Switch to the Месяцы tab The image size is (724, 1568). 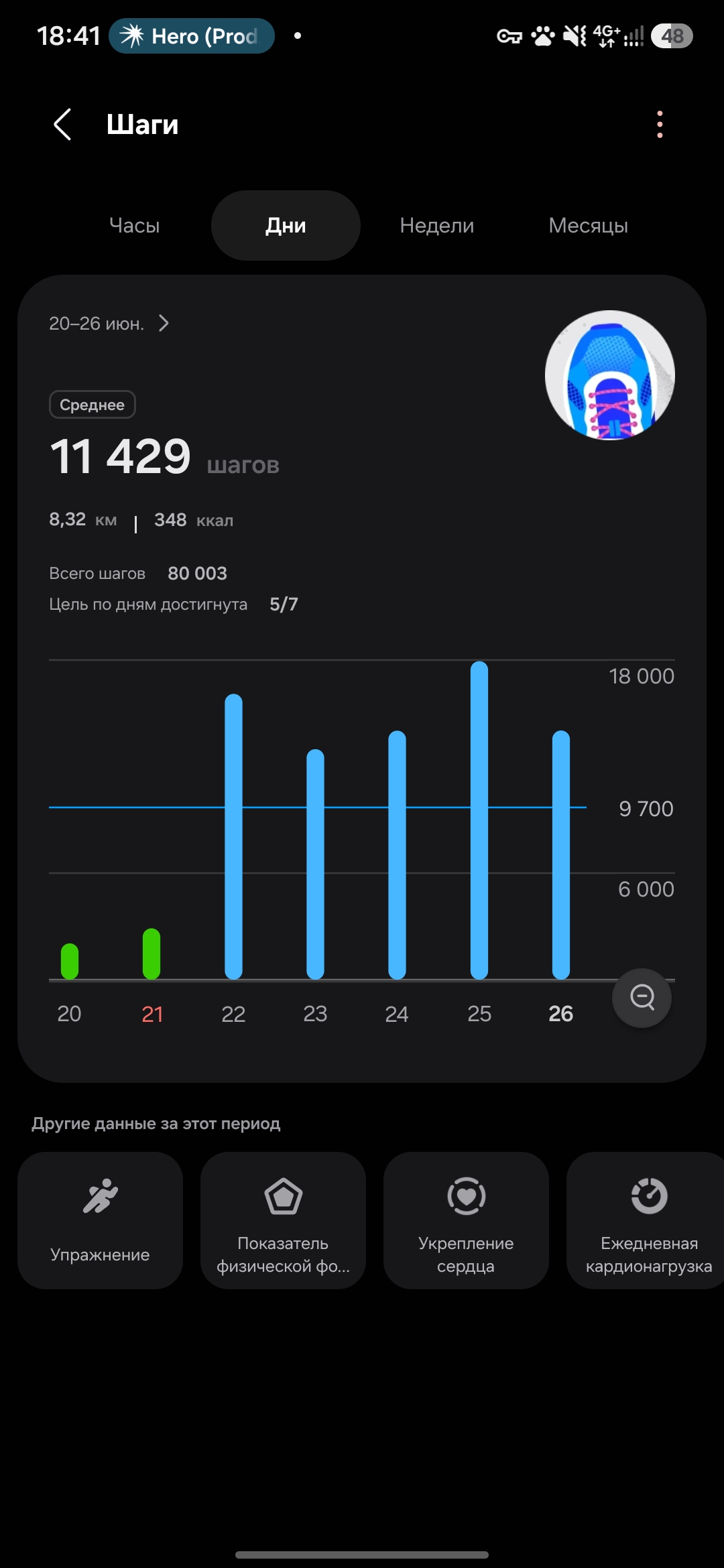tap(589, 225)
